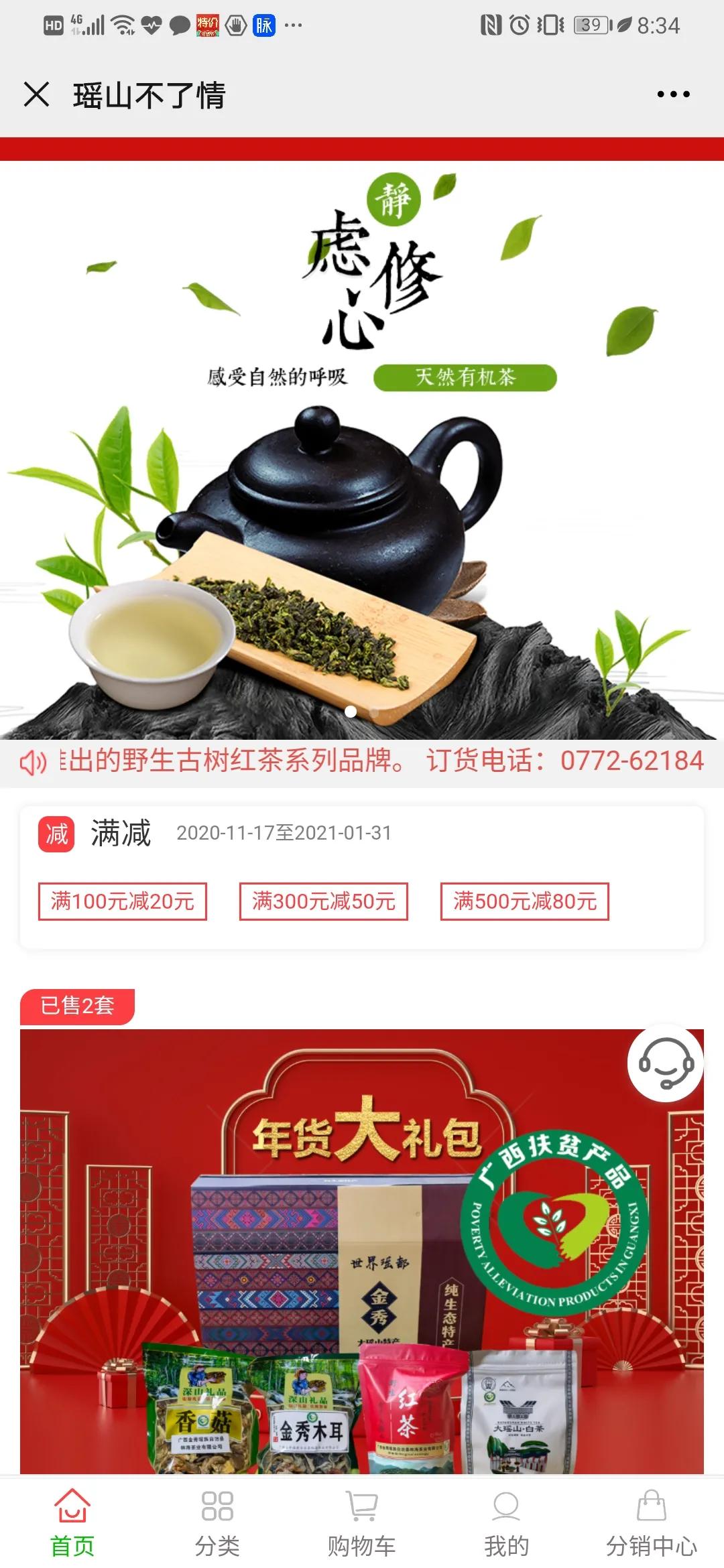Contact customer service via headset icon
724x1568 pixels.
665,1063
